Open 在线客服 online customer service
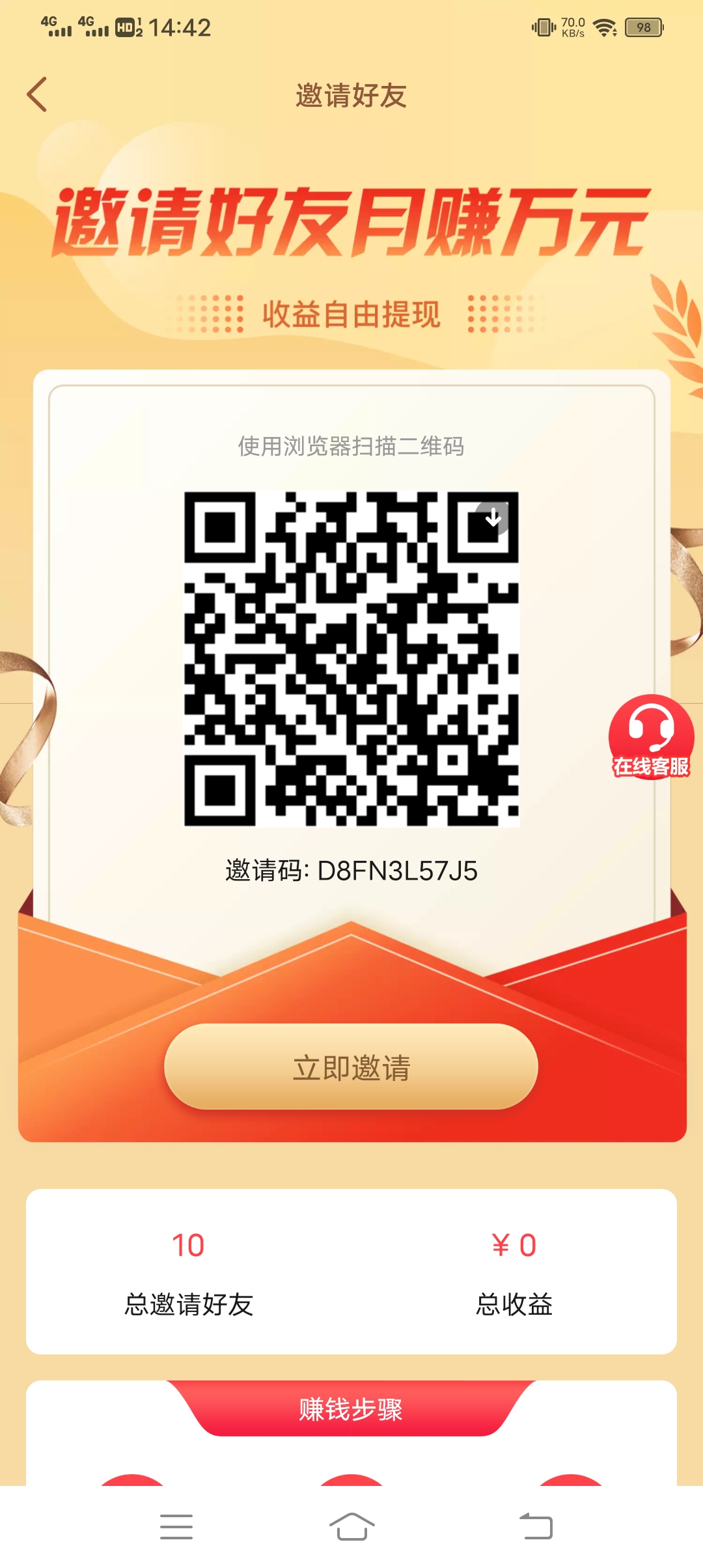Image resolution: width=703 pixels, height=1568 pixels. coord(651,738)
